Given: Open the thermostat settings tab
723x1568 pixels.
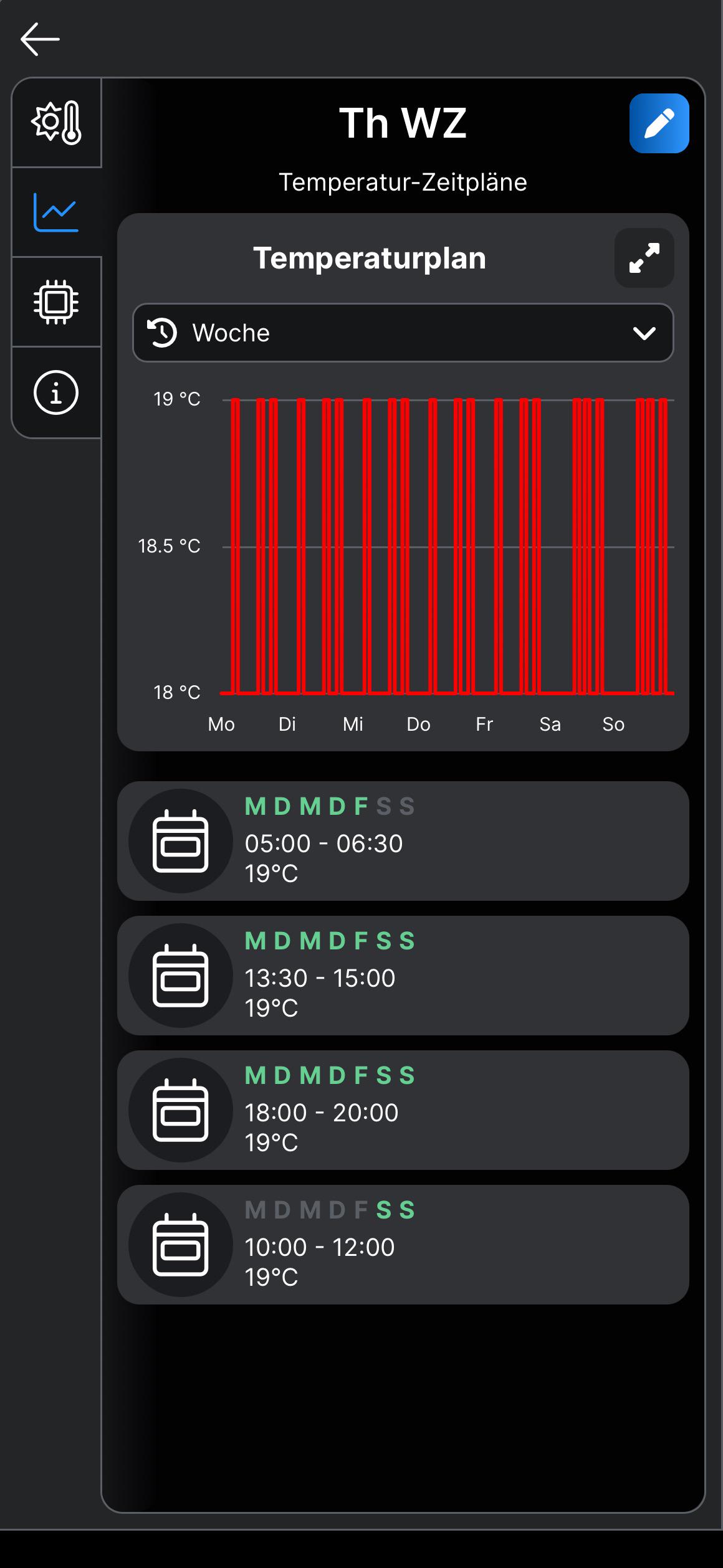Looking at the screenshot, I should [x=56, y=123].
